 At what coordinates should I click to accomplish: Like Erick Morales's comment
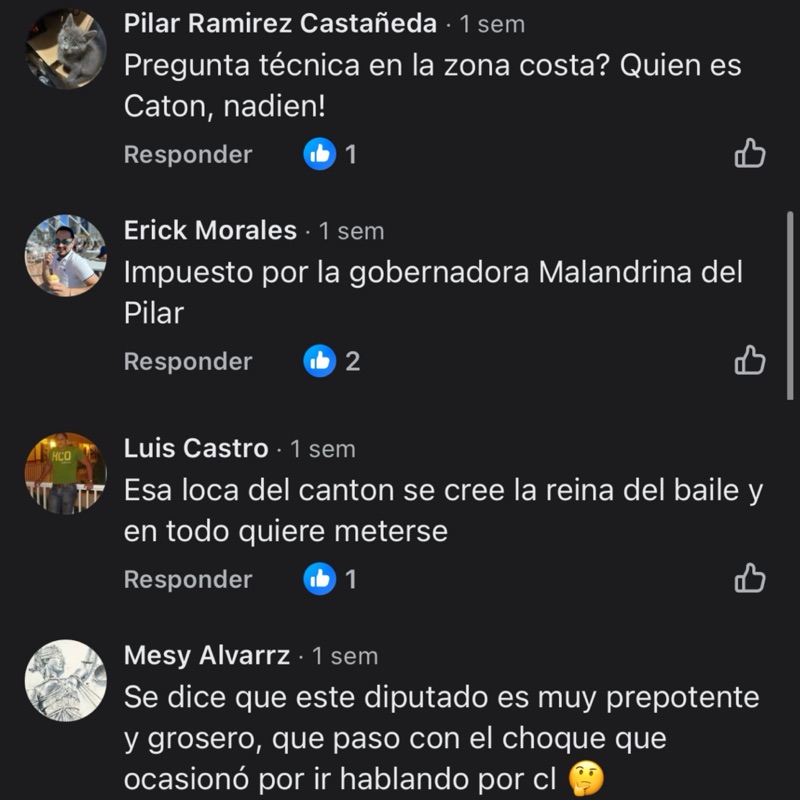[750, 361]
